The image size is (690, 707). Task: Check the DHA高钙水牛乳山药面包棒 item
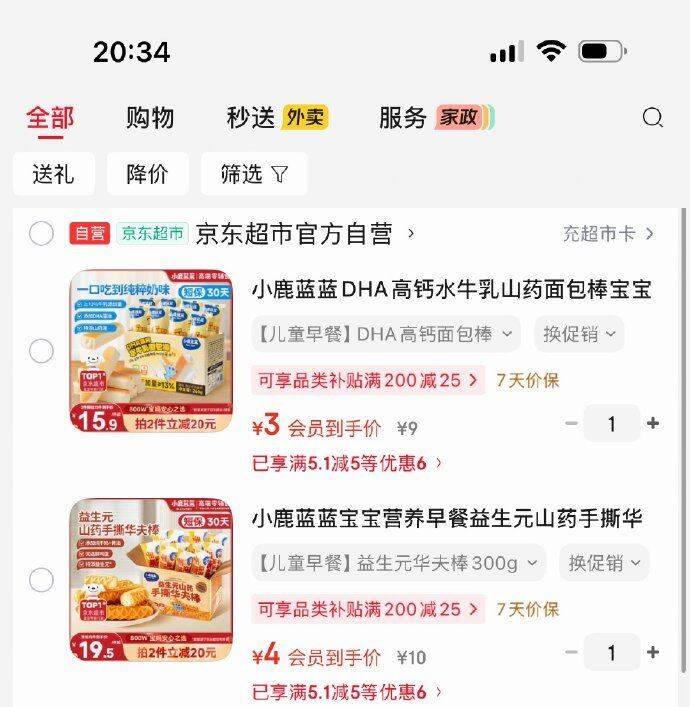pyautogui.click(x=41, y=351)
